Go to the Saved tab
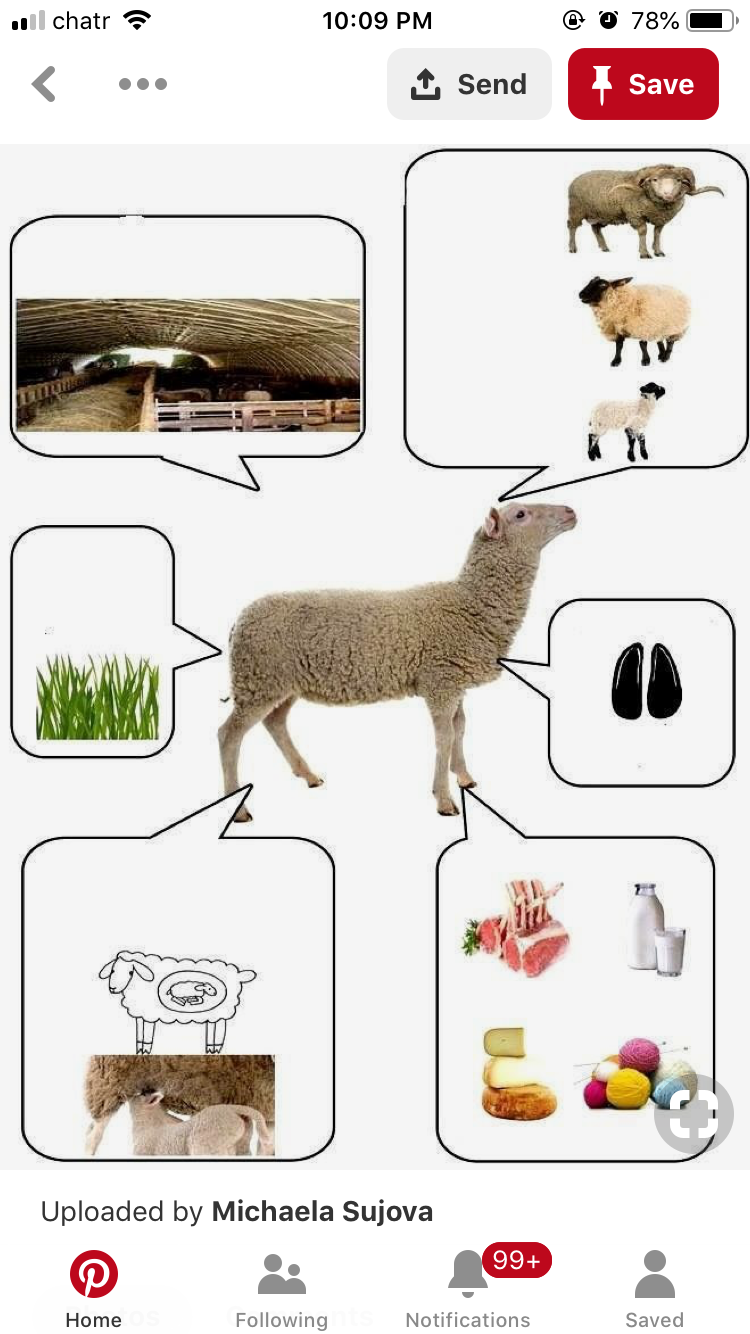Screen dimensions: 750x1334 coord(655,1290)
